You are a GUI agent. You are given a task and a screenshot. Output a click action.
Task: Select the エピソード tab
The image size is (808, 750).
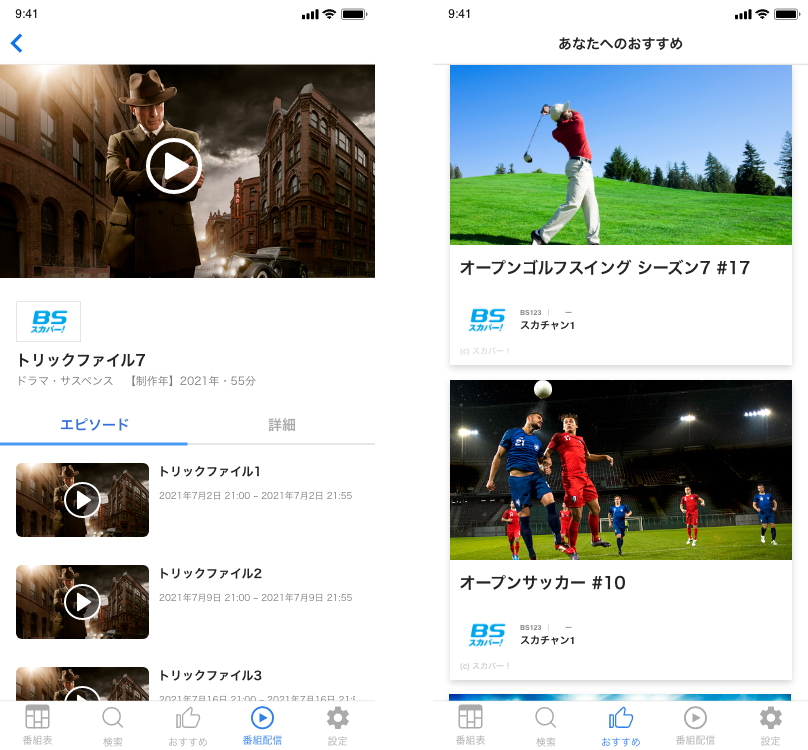(95, 425)
